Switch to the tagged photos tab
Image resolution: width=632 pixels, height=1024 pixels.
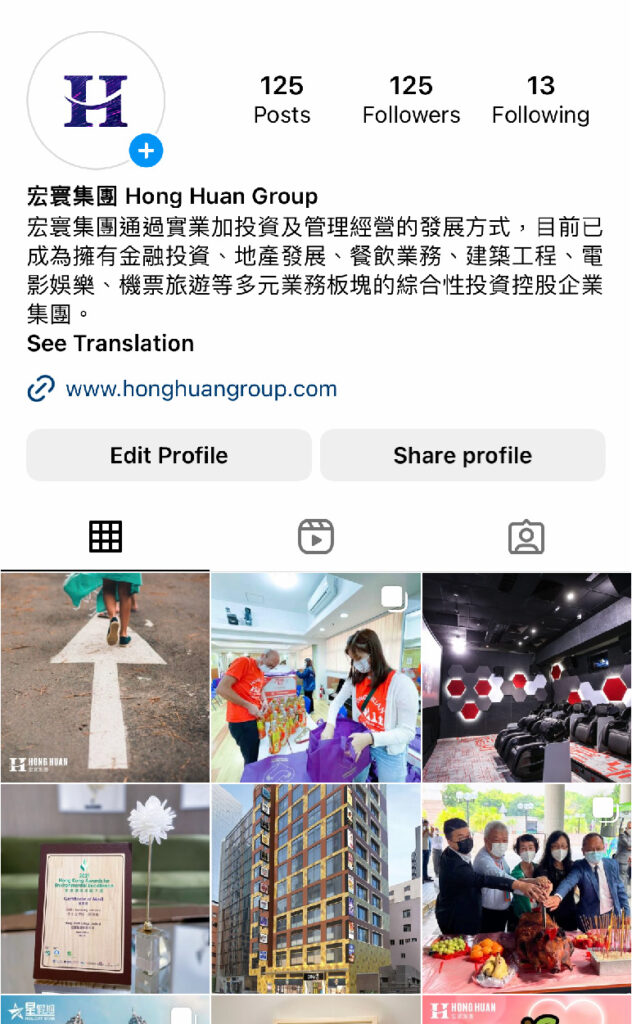click(526, 537)
